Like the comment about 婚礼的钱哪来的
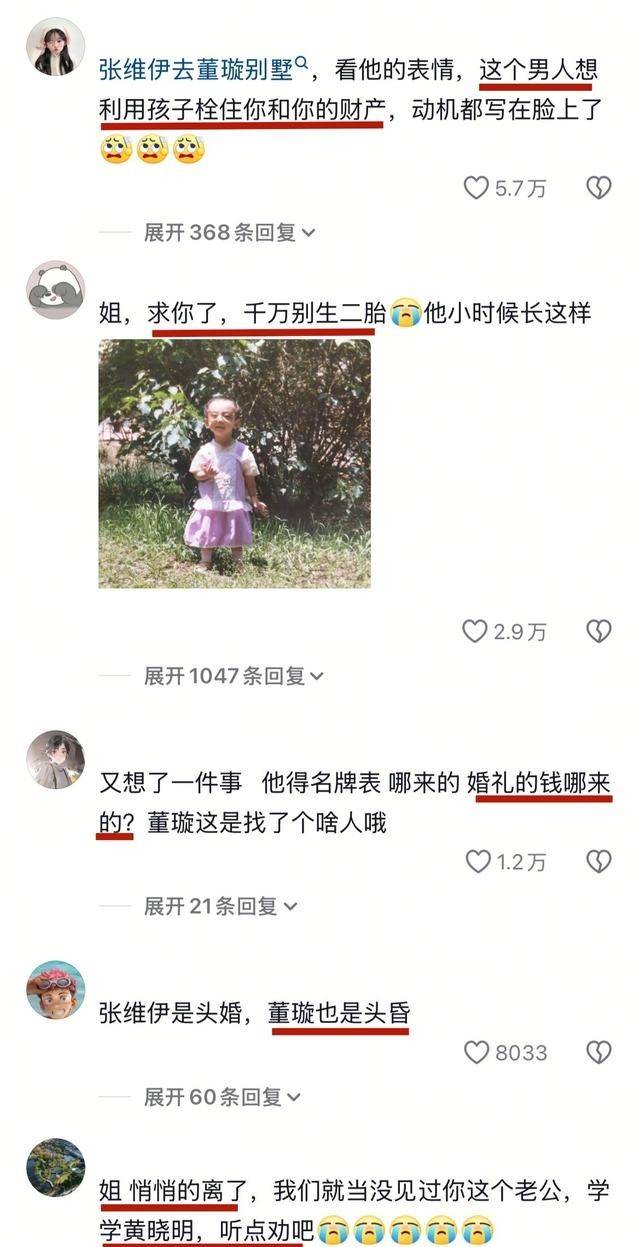 (478, 861)
